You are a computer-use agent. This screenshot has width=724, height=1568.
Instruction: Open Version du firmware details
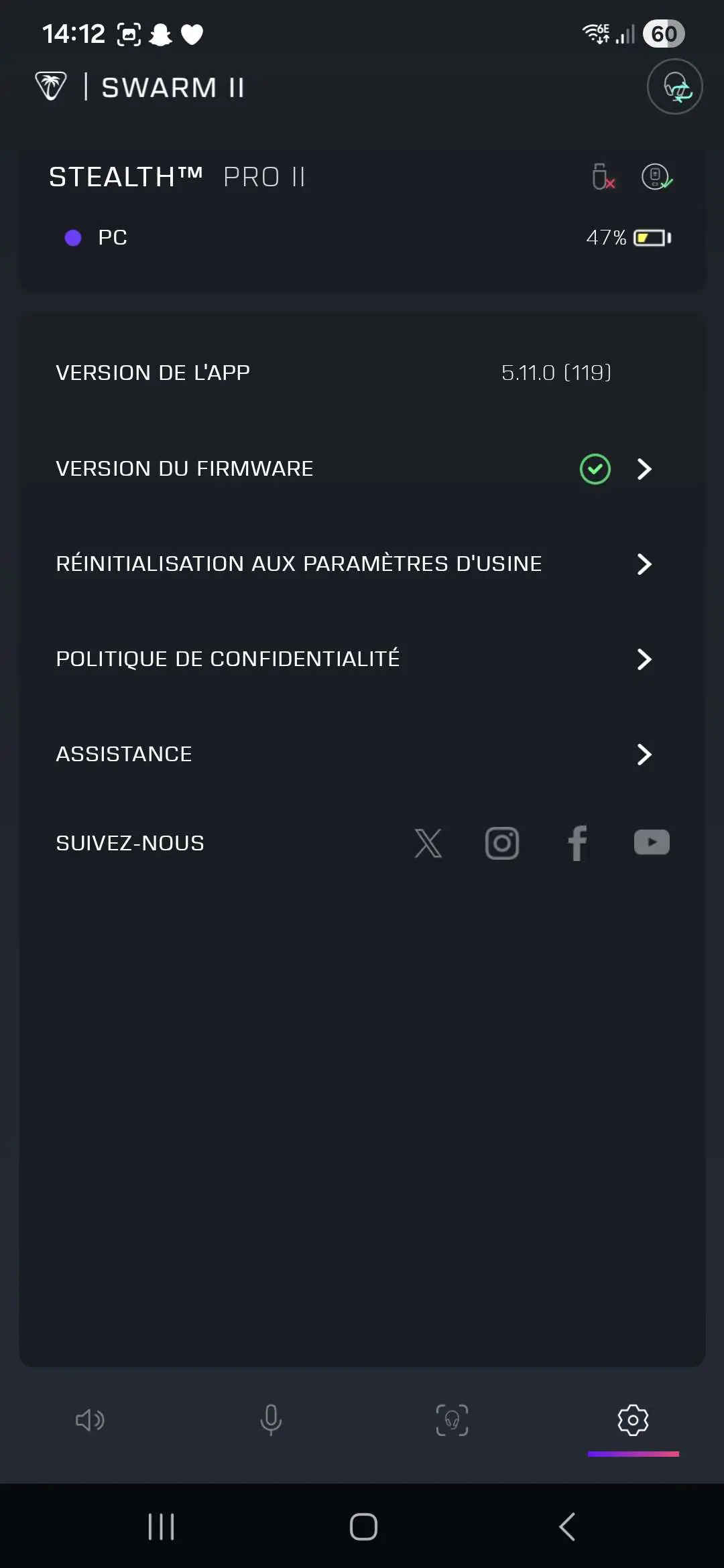coord(362,468)
